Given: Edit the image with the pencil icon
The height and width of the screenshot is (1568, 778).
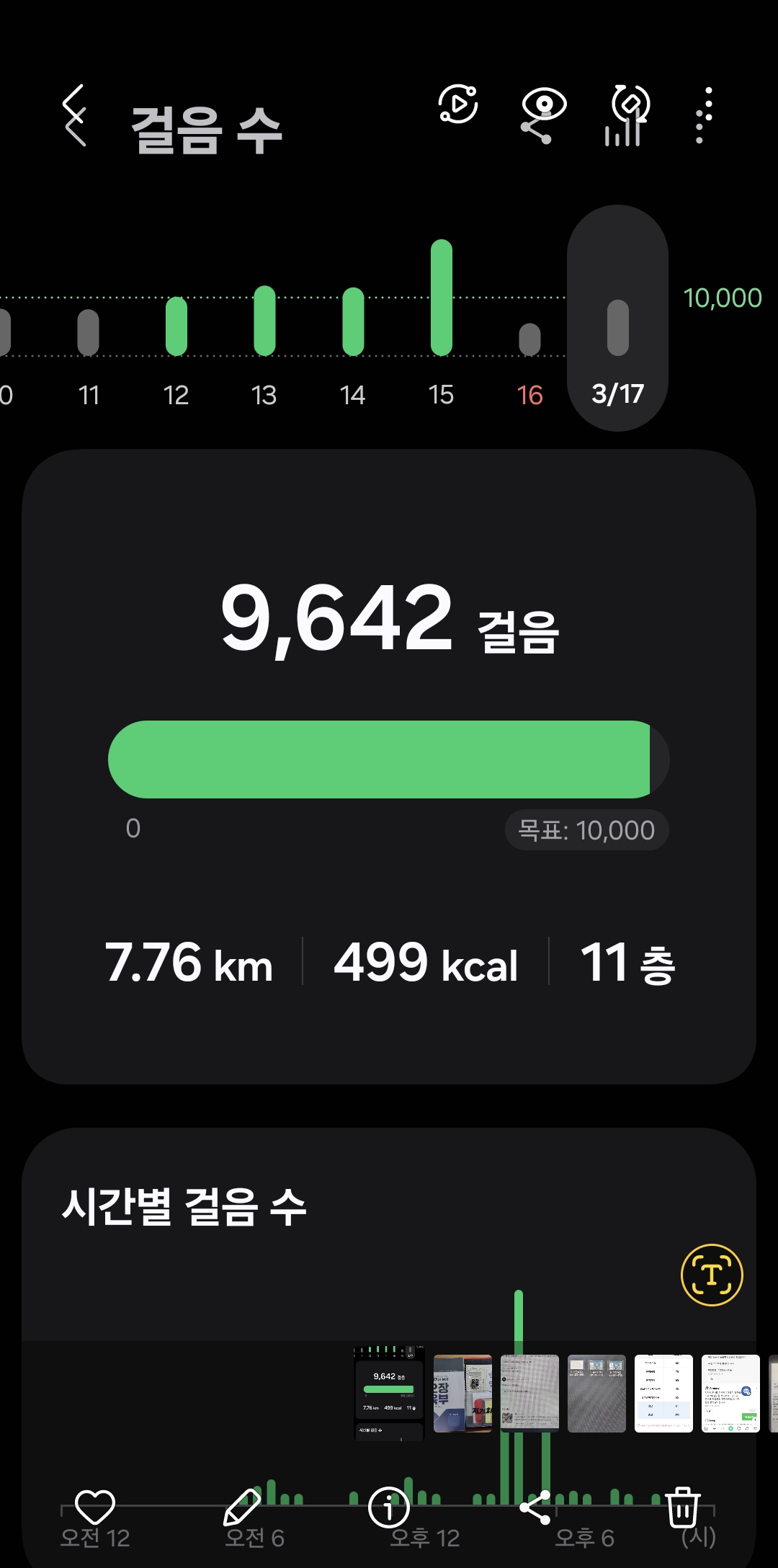Looking at the screenshot, I should (242, 1506).
